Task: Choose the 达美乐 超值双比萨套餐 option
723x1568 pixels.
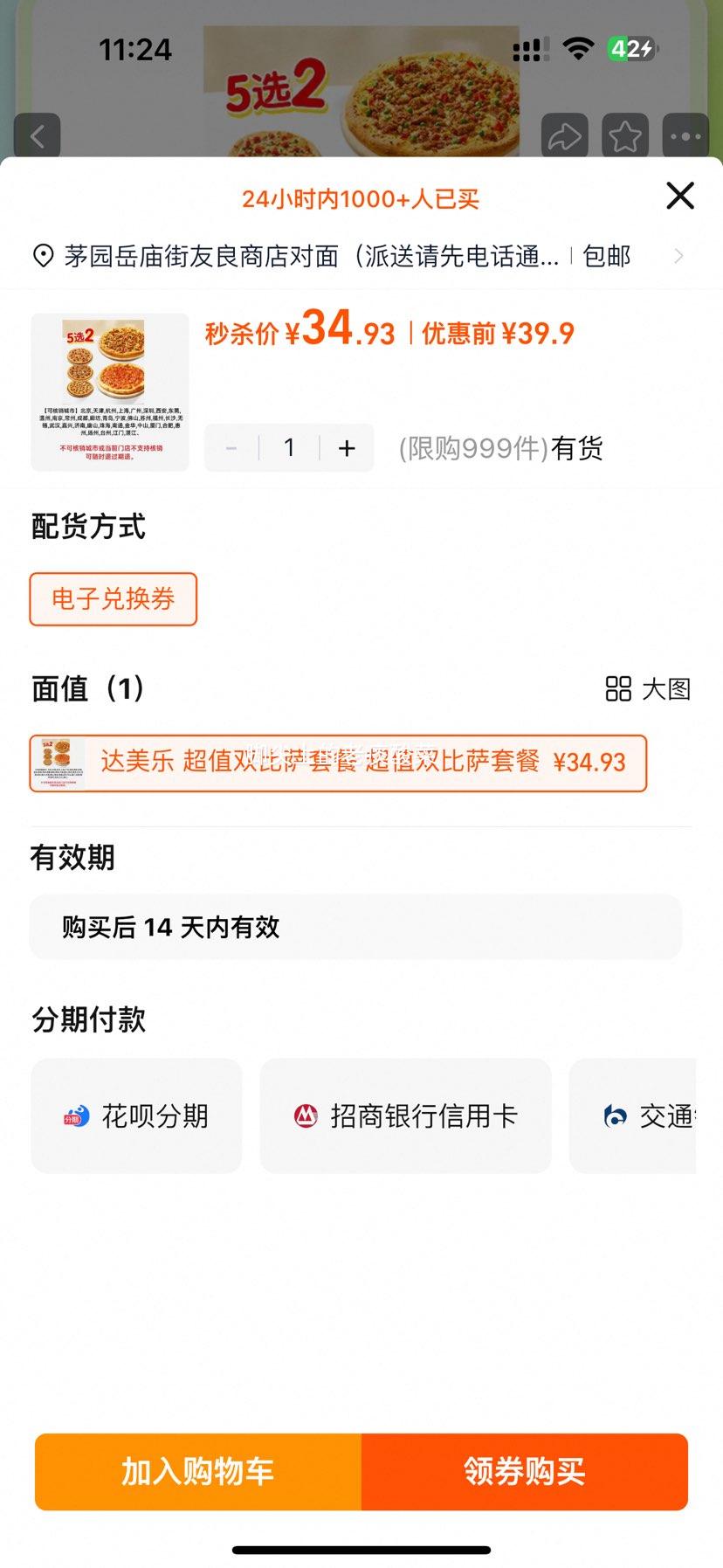Action: (338, 763)
